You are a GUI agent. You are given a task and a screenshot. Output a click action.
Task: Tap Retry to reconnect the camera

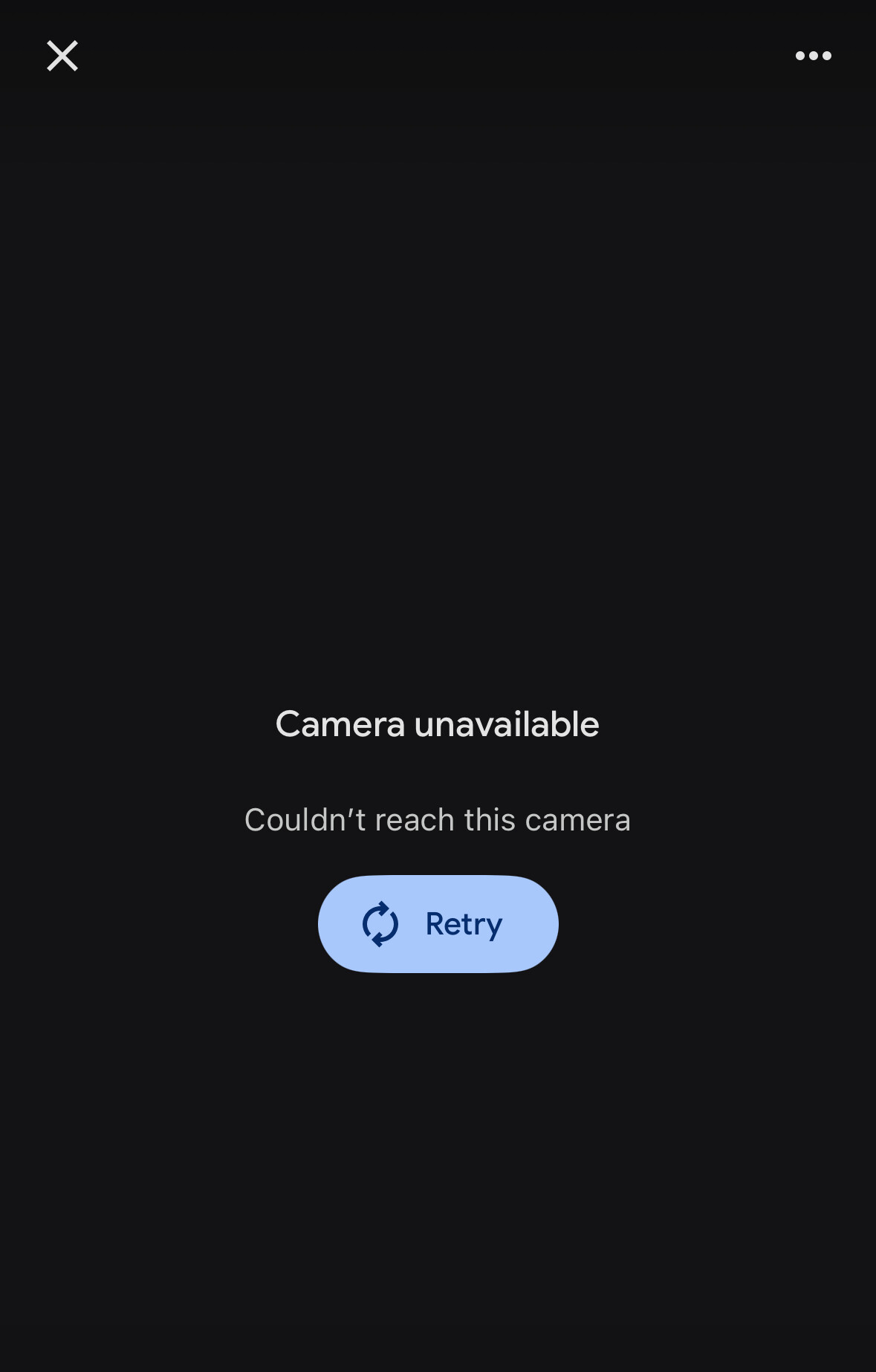coord(438,923)
